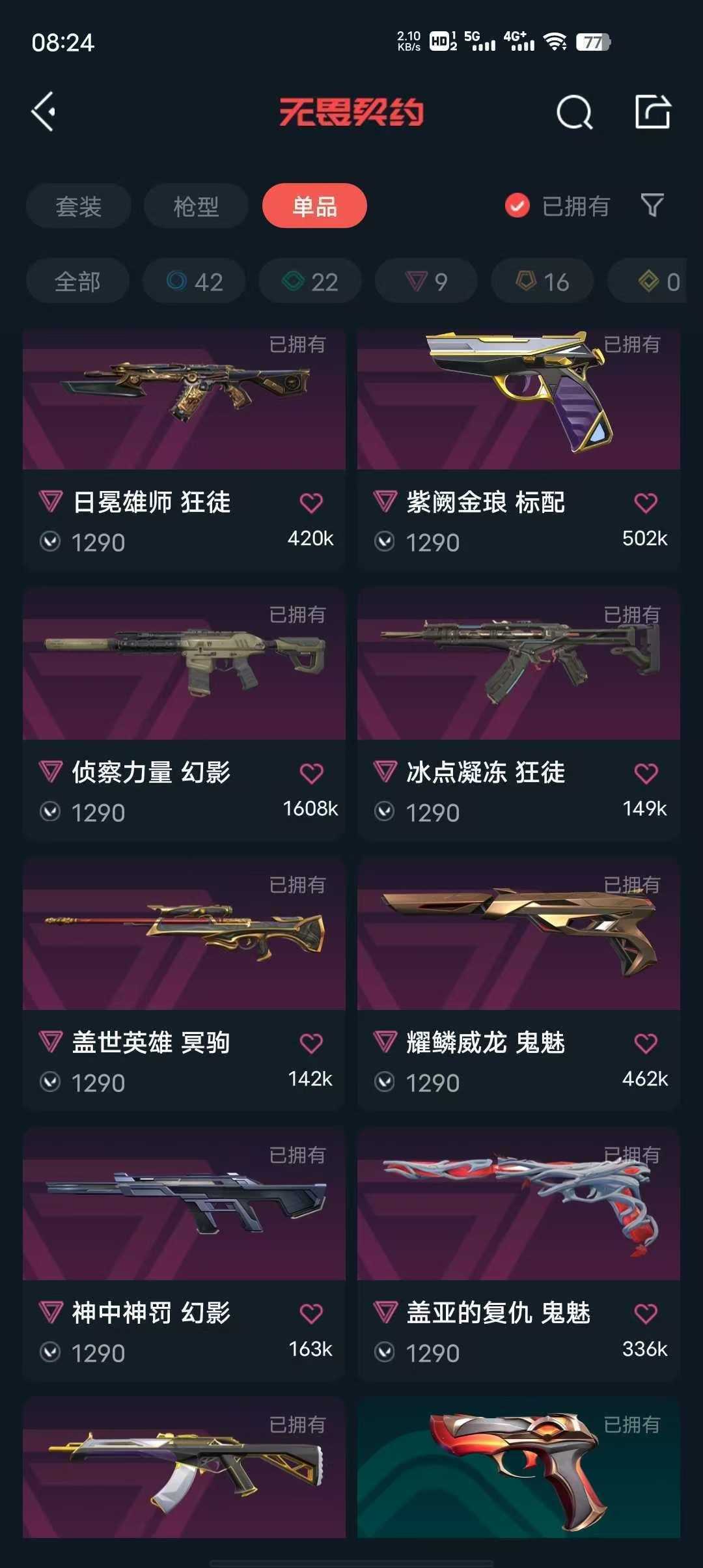
Task: Switch to the 套装 tab
Action: click(x=78, y=206)
